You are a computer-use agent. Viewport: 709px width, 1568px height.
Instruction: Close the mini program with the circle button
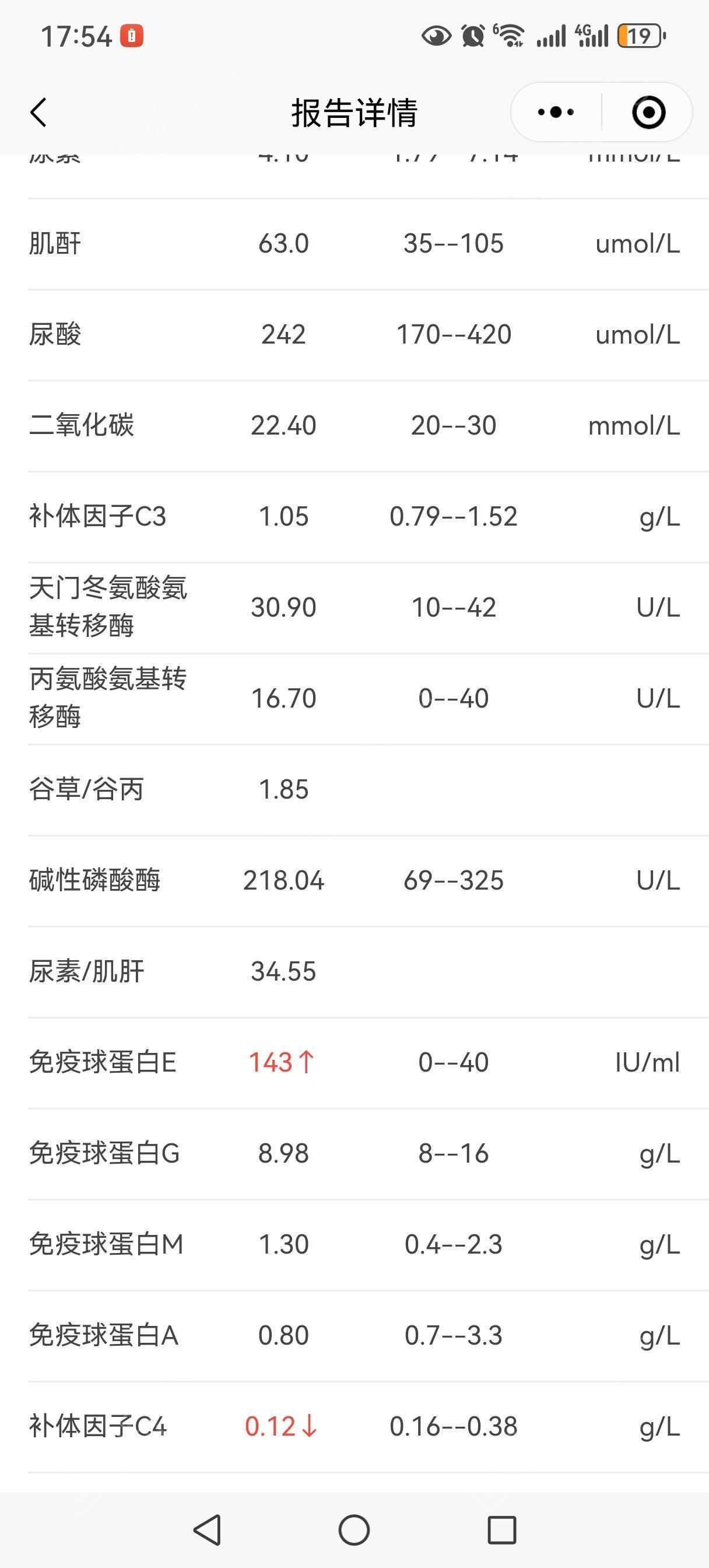click(649, 113)
